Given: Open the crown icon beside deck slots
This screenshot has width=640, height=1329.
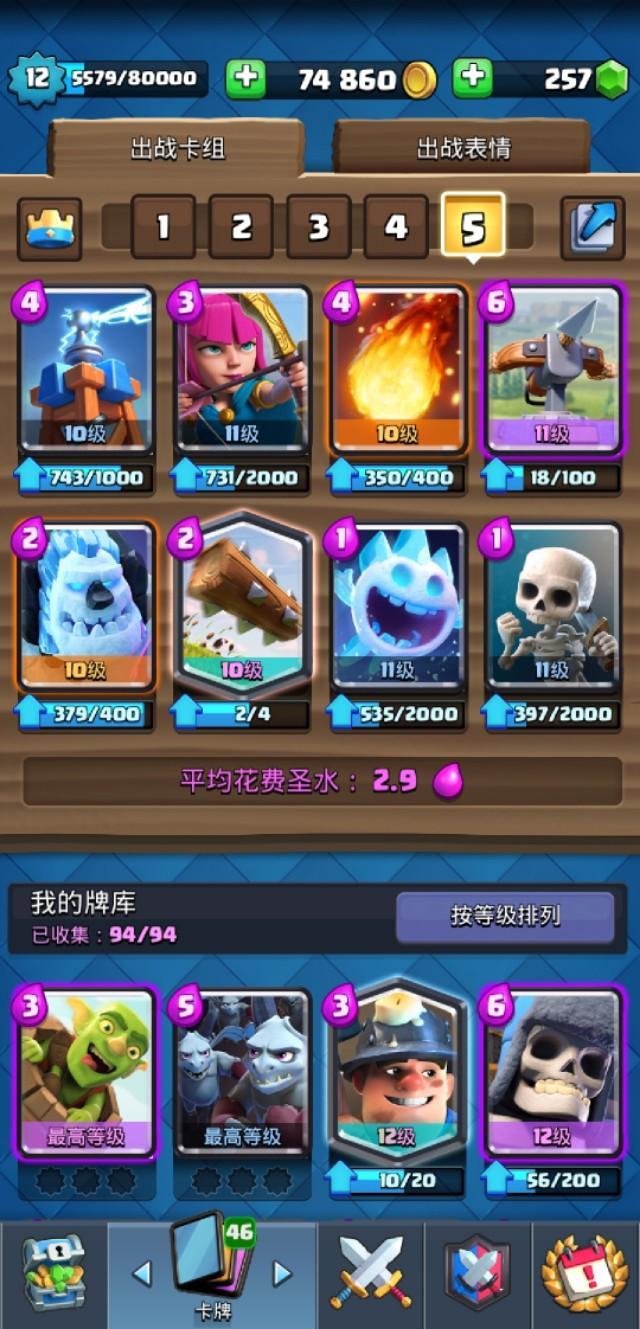Looking at the screenshot, I should (x=50, y=228).
